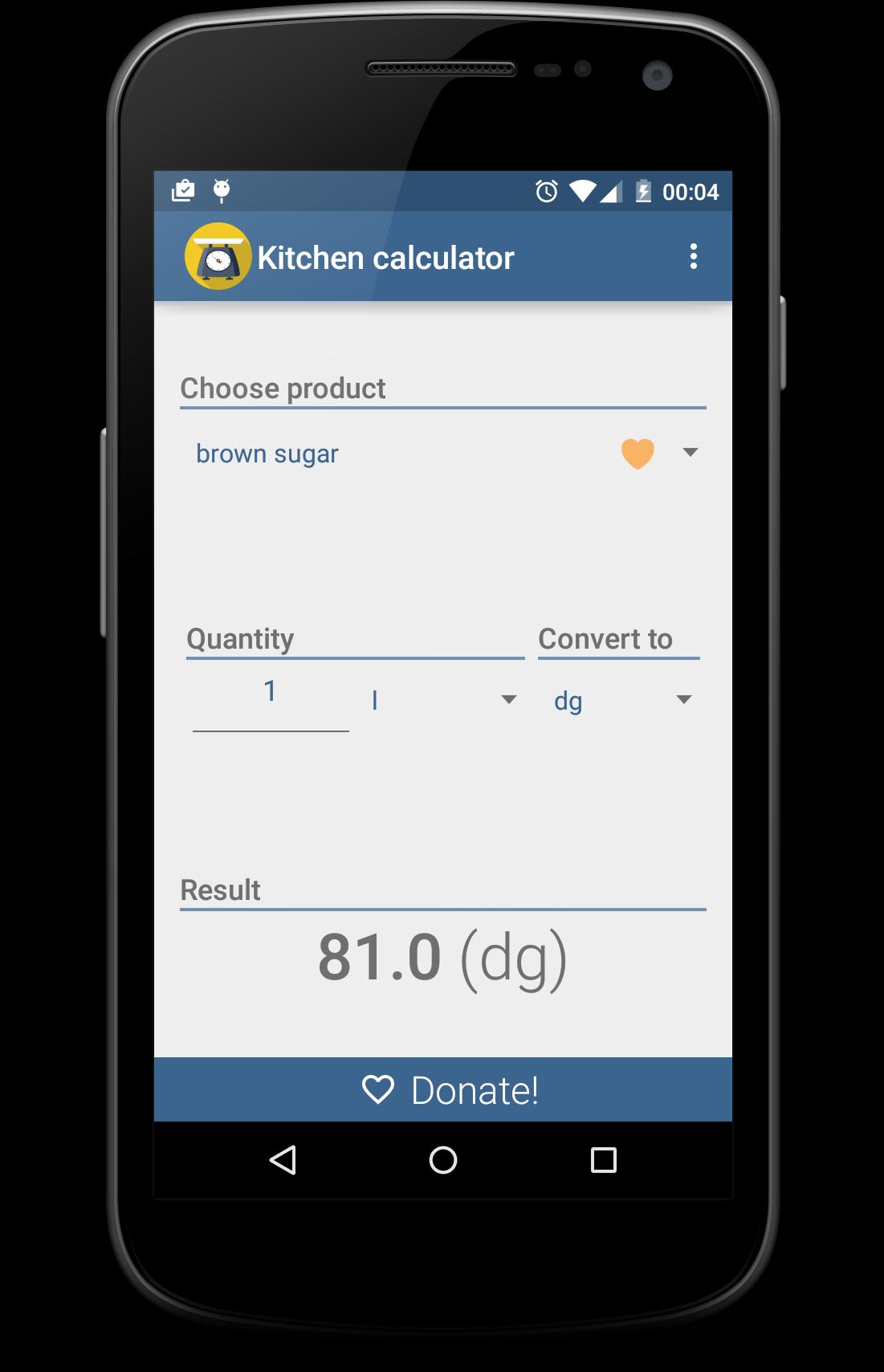Viewport: 884px width, 1372px height.
Task: Open recent apps from navigation bar
Action: pos(603,1160)
